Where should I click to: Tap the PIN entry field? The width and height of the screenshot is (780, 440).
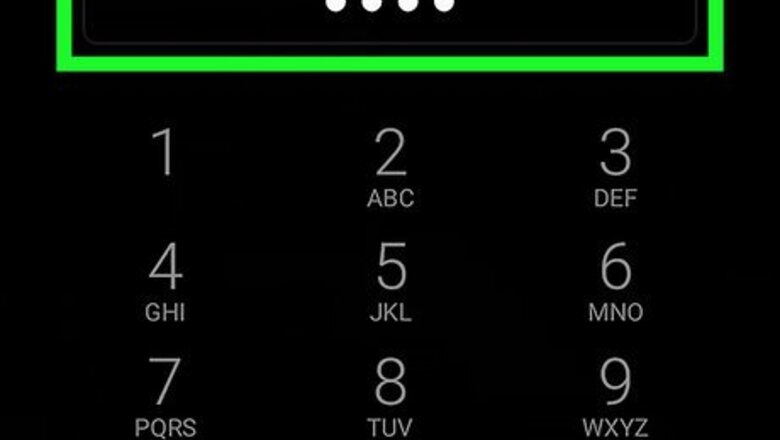click(390, 22)
